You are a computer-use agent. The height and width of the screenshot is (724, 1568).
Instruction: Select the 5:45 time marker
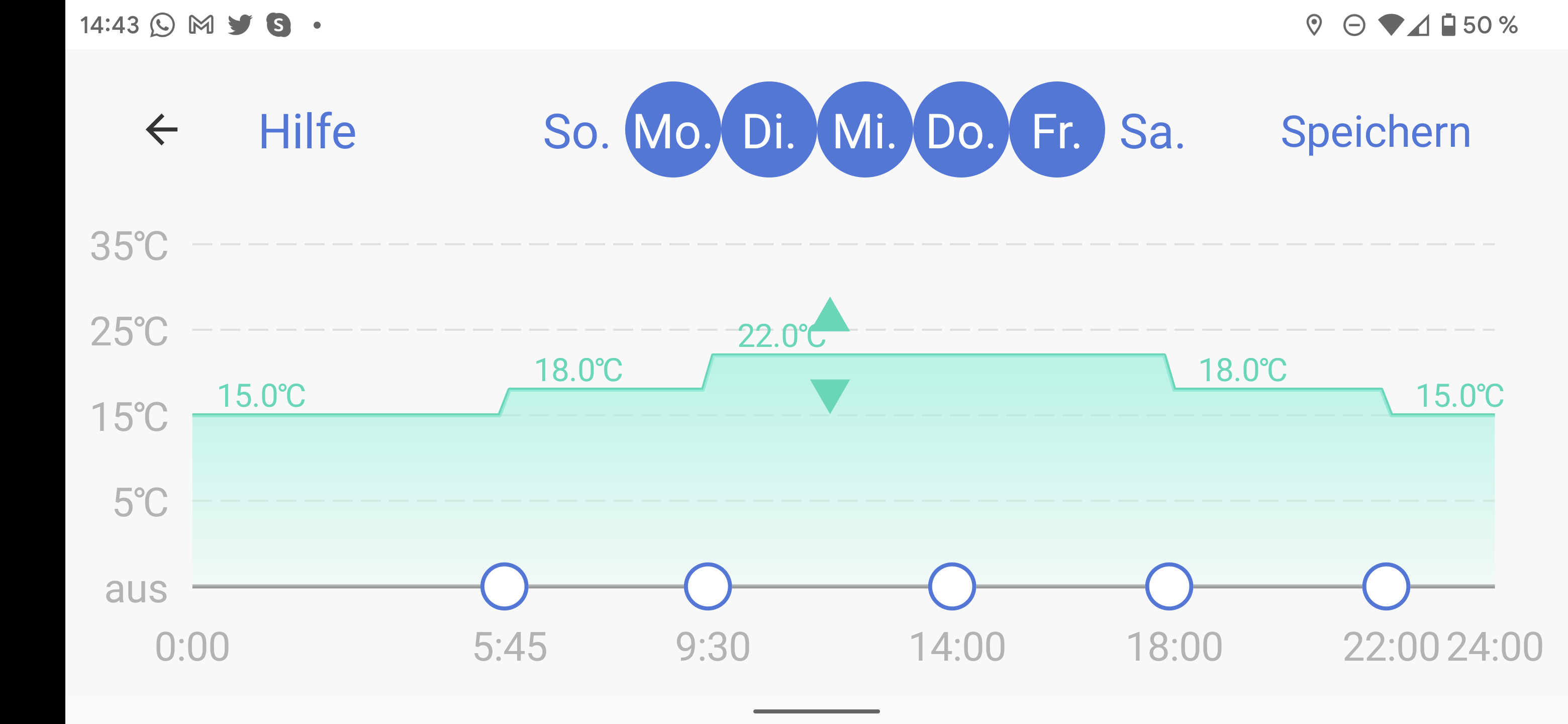tap(504, 586)
